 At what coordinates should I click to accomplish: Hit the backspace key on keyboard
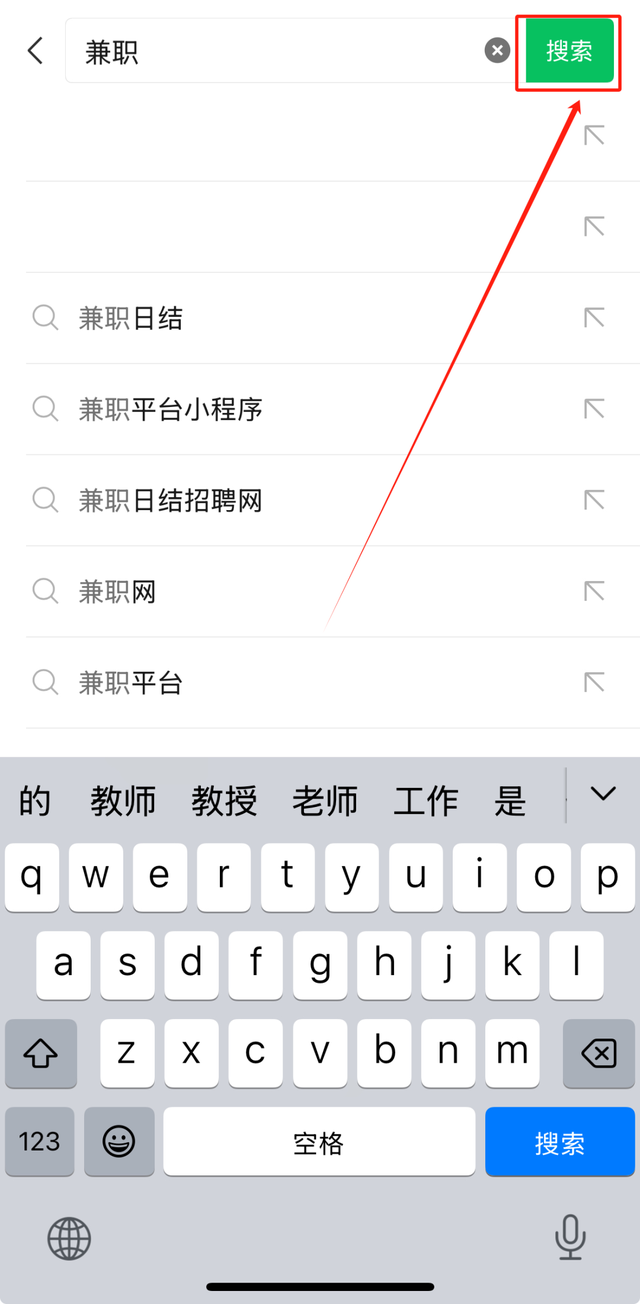[x=599, y=1054]
